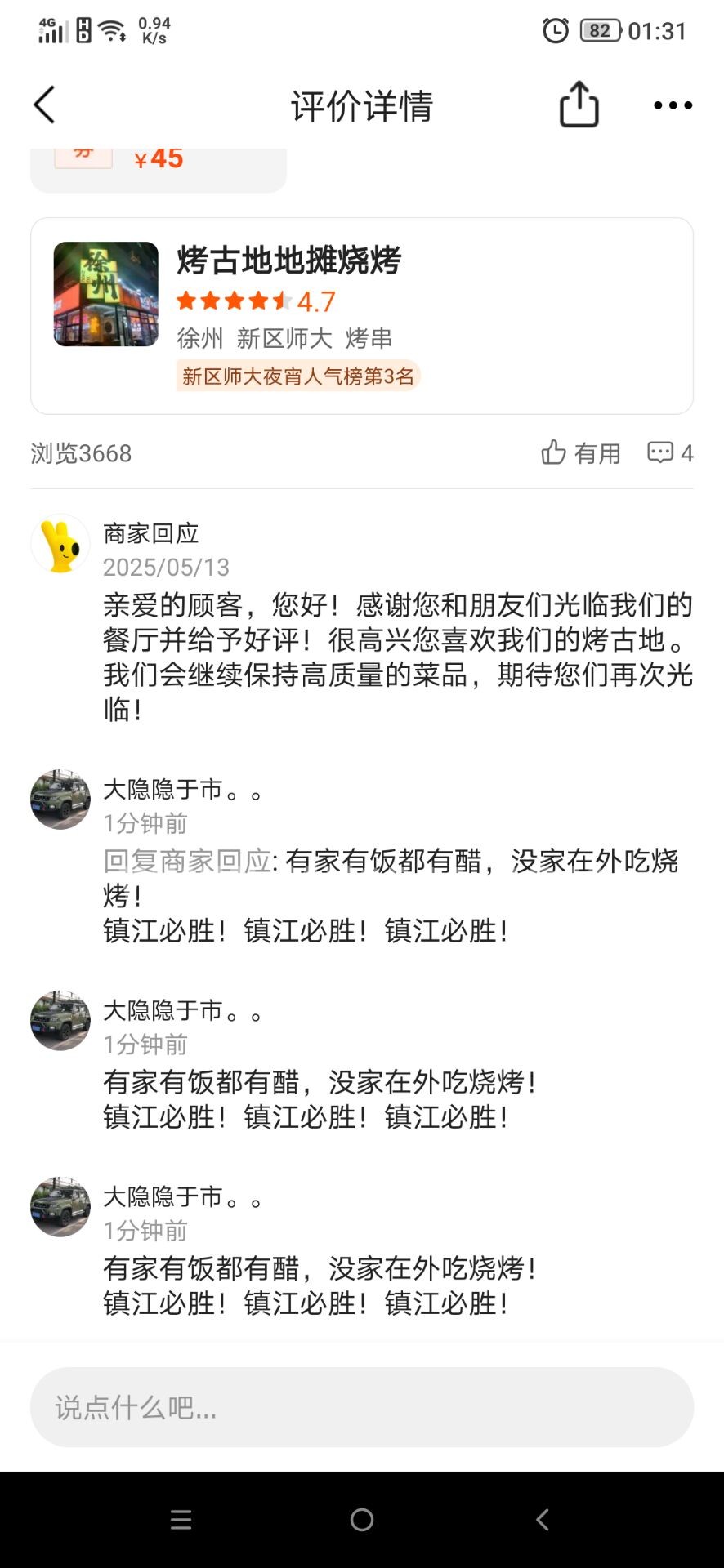Open the 烤古地地摊烧烤 restaurant card
Screen dimensions: 724x1568
pos(361,315)
